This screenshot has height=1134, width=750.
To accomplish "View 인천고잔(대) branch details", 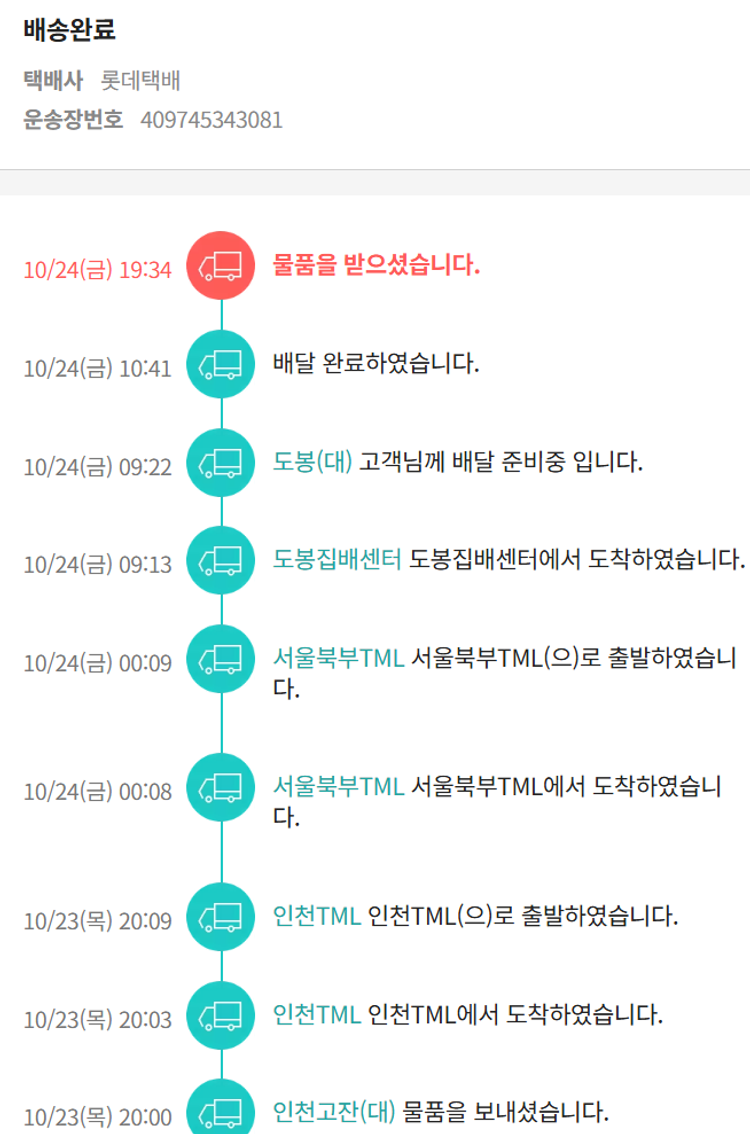I will [x=334, y=1111].
